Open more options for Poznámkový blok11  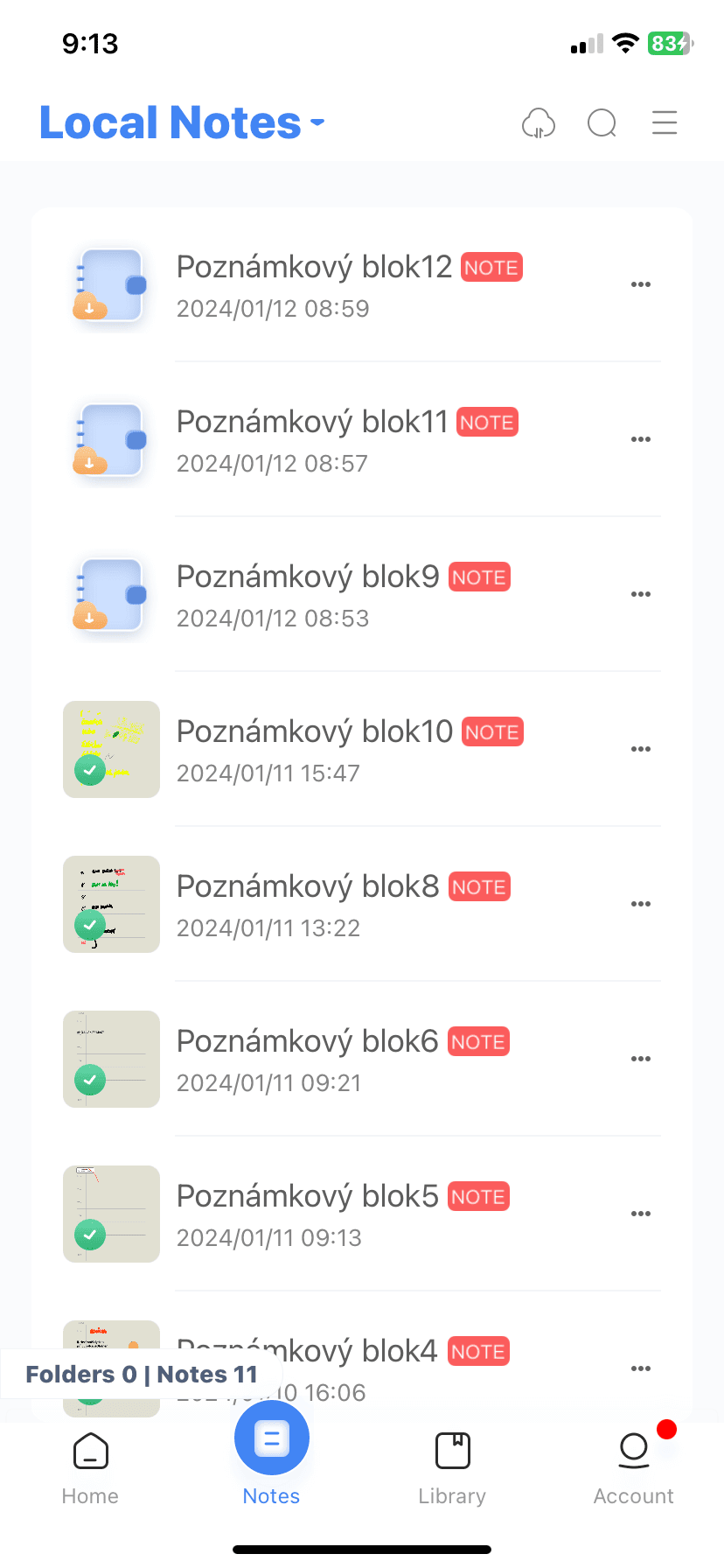coord(641,439)
